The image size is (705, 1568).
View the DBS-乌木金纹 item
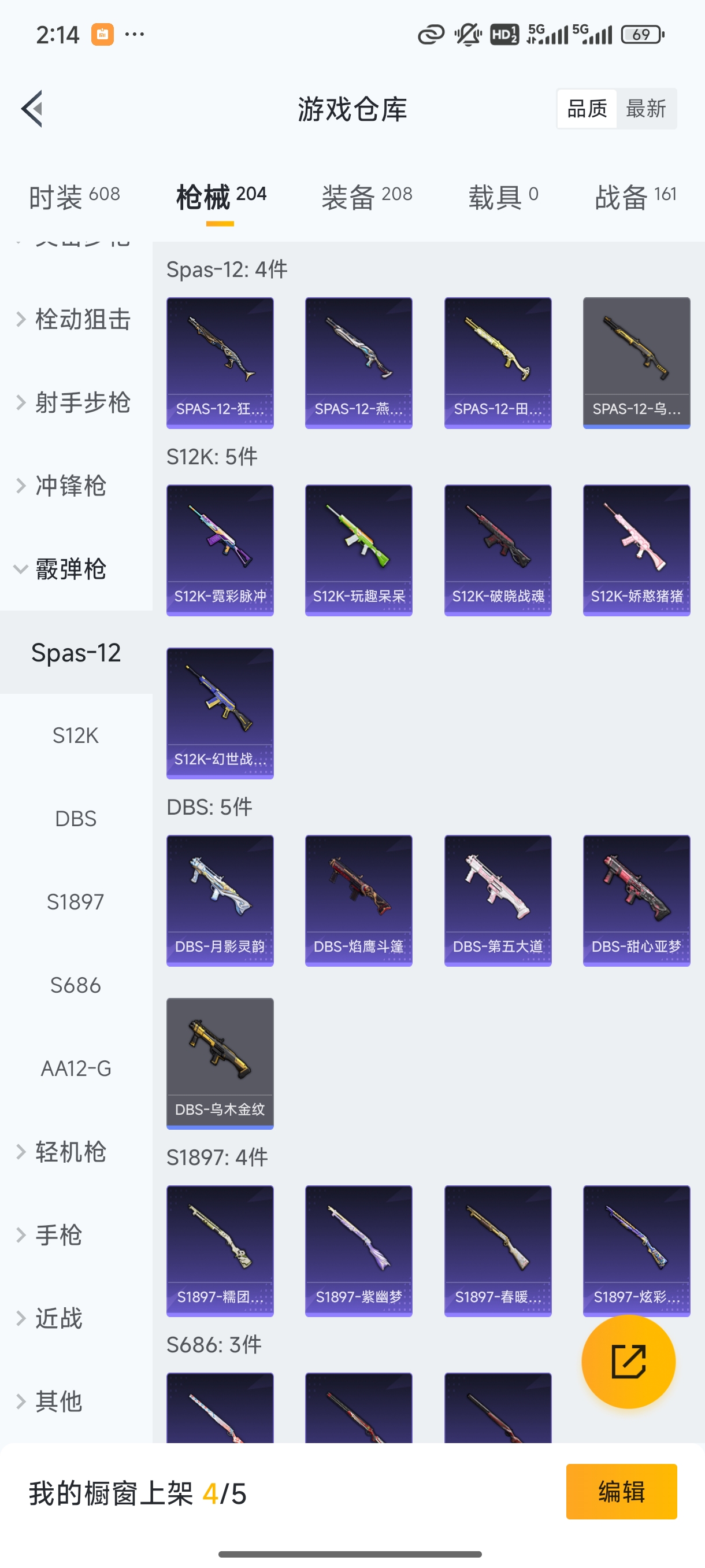220,1063
